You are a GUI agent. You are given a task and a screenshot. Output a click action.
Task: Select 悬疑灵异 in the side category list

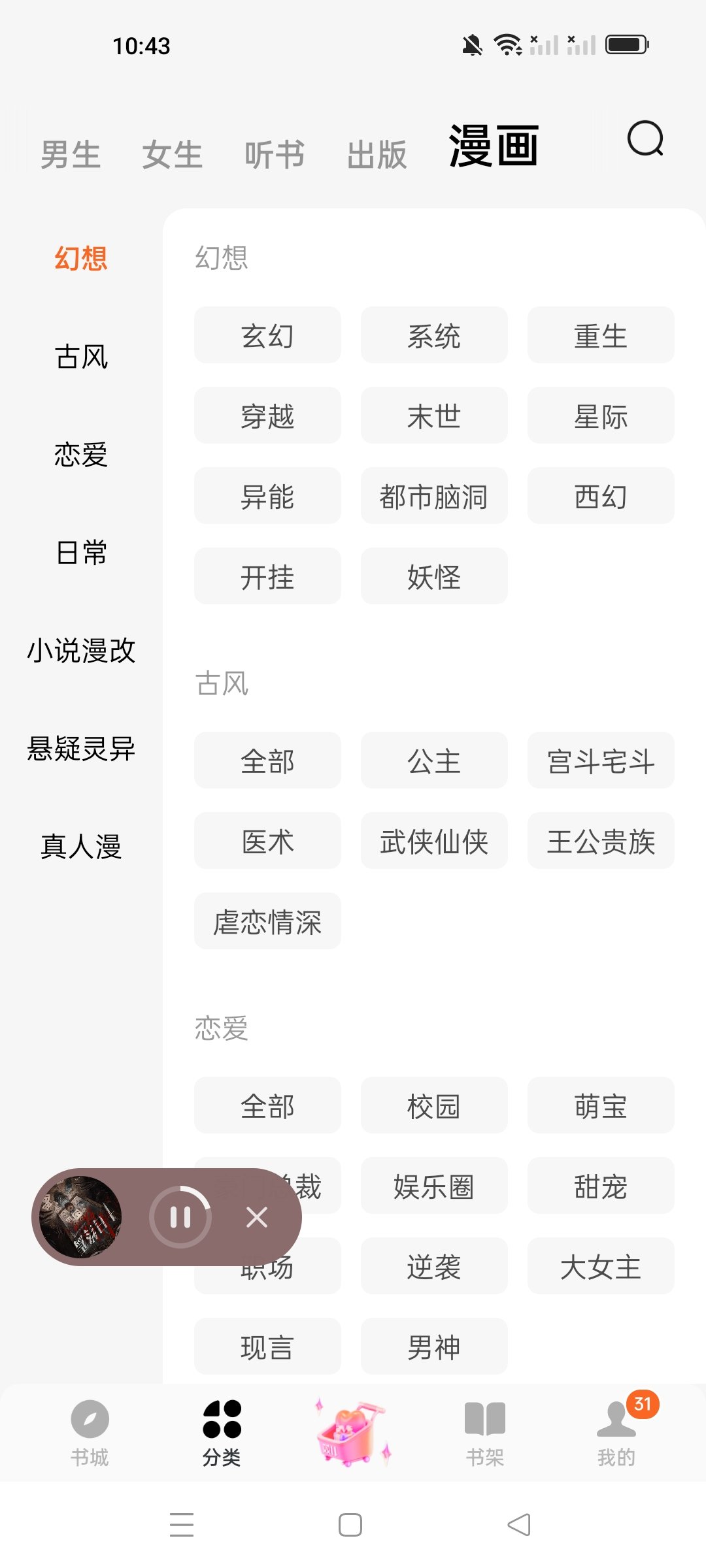pyautogui.click(x=81, y=749)
